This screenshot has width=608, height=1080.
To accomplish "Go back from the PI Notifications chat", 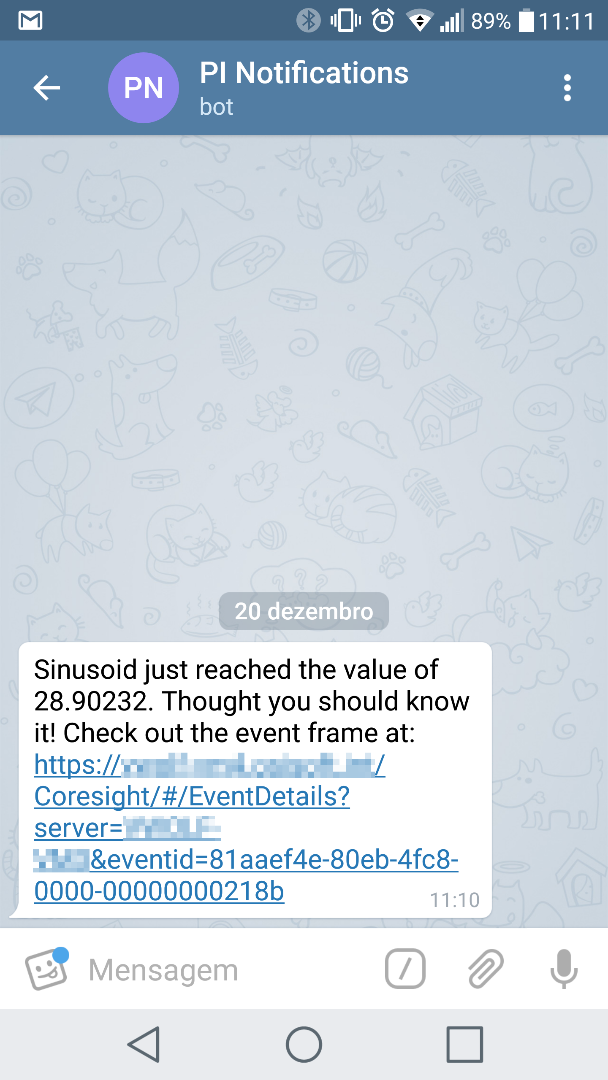I will pyautogui.click(x=47, y=88).
